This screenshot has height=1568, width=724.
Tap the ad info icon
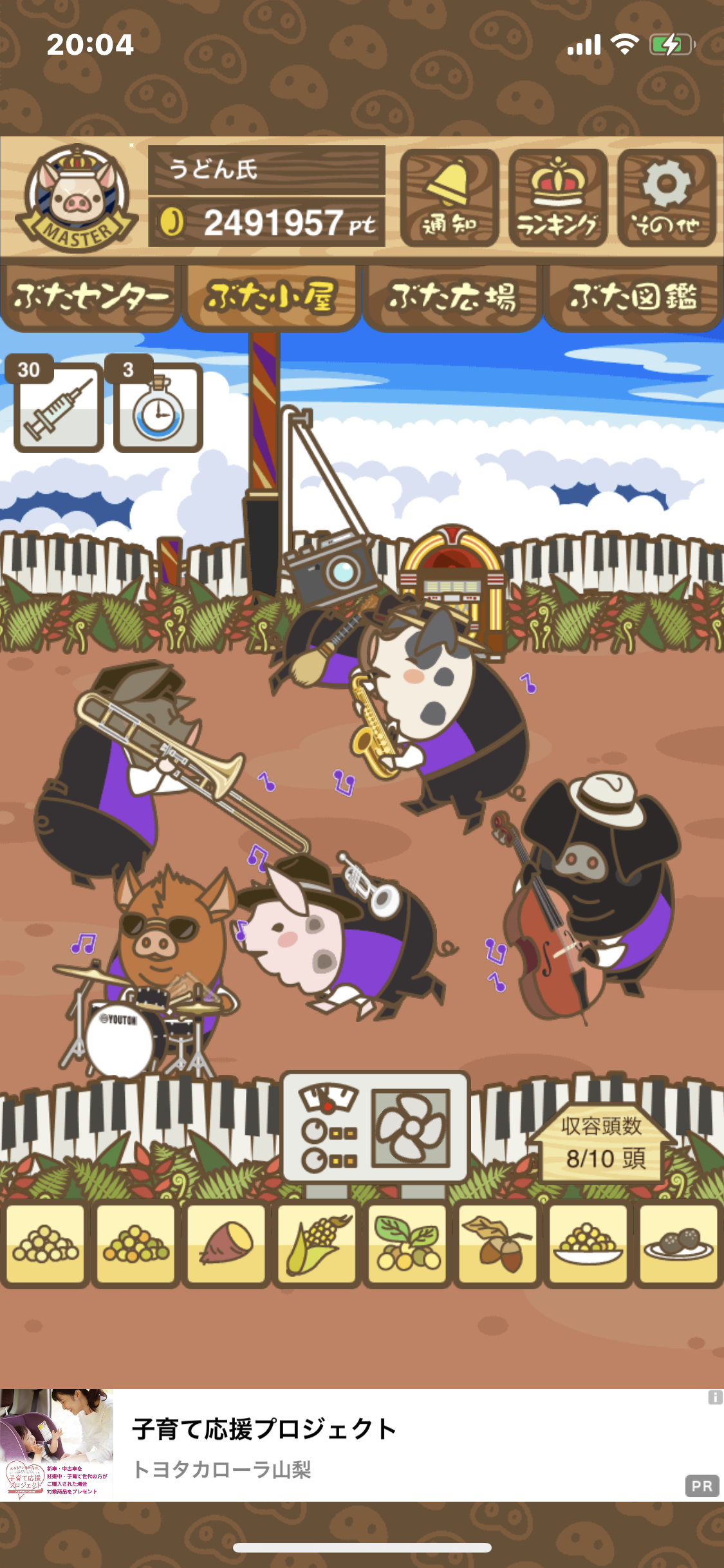[715, 1397]
